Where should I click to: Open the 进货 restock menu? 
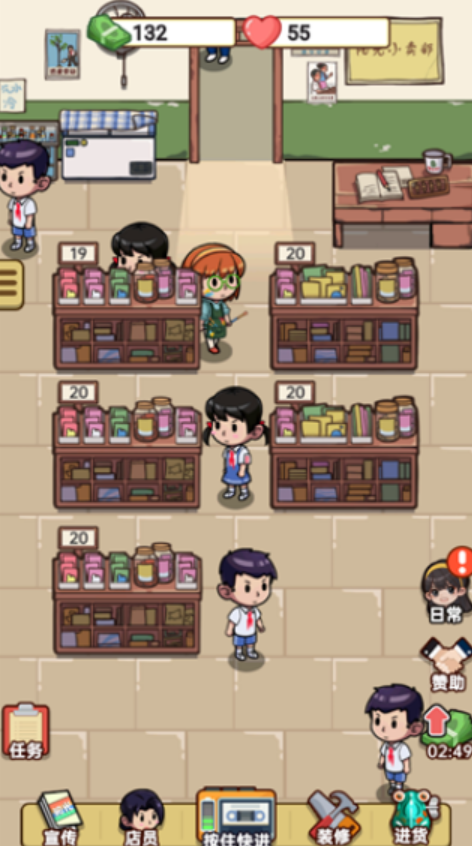coord(414,818)
